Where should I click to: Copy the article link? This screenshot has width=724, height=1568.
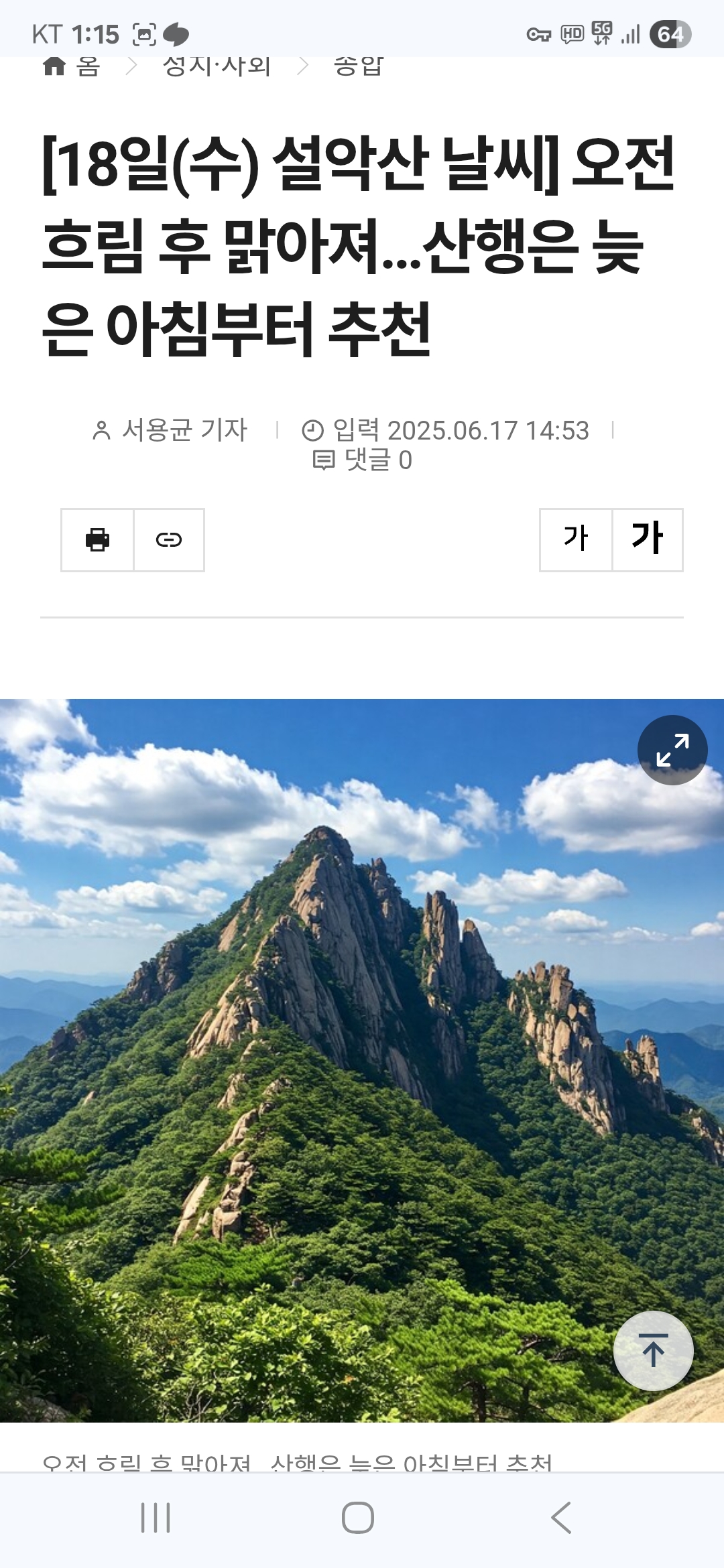click(x=169, y=539)
